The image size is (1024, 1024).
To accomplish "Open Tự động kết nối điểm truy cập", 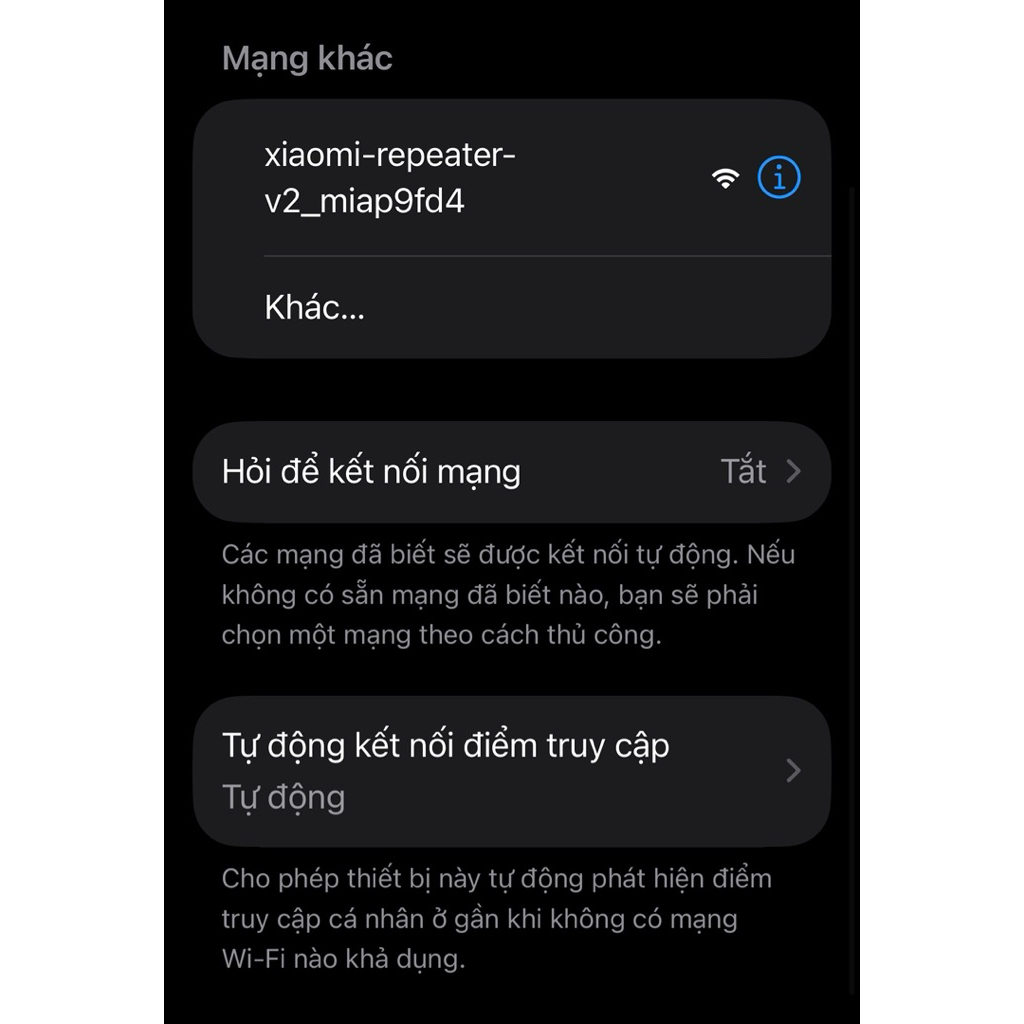I will click(x=511, y=771).
